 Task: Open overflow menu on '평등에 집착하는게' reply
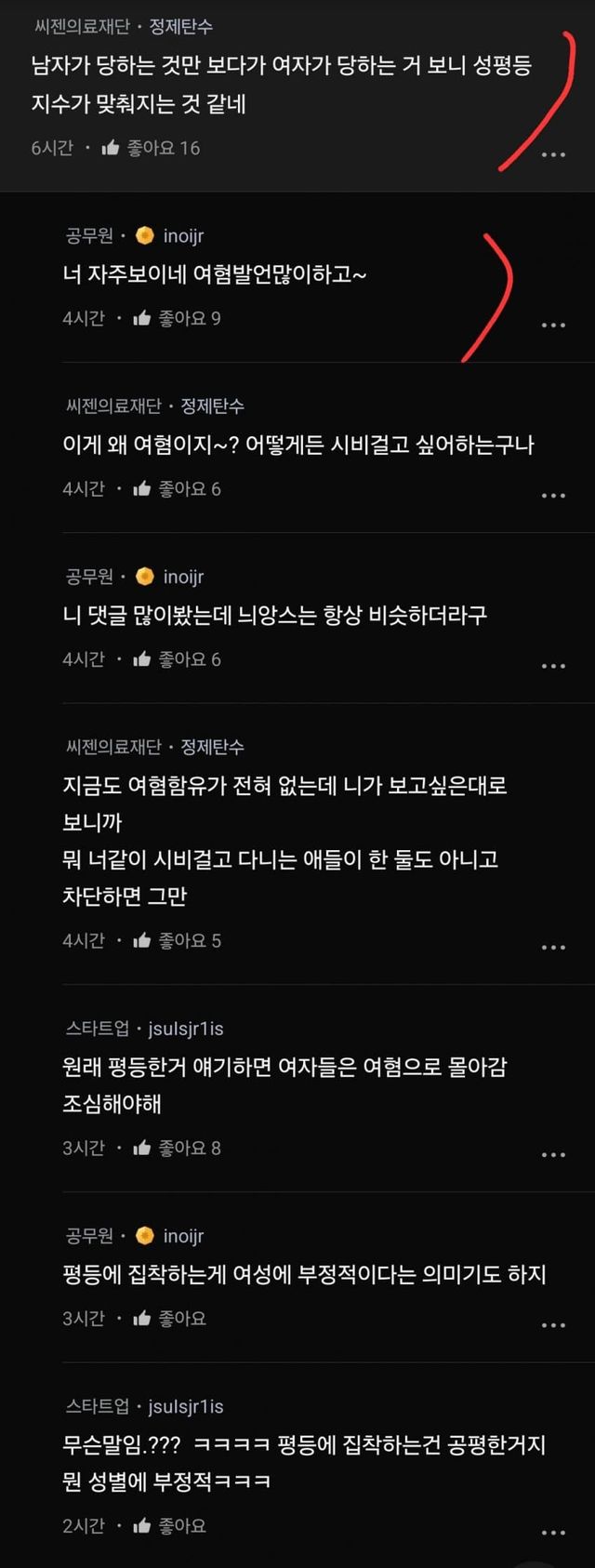[553, 1324]
